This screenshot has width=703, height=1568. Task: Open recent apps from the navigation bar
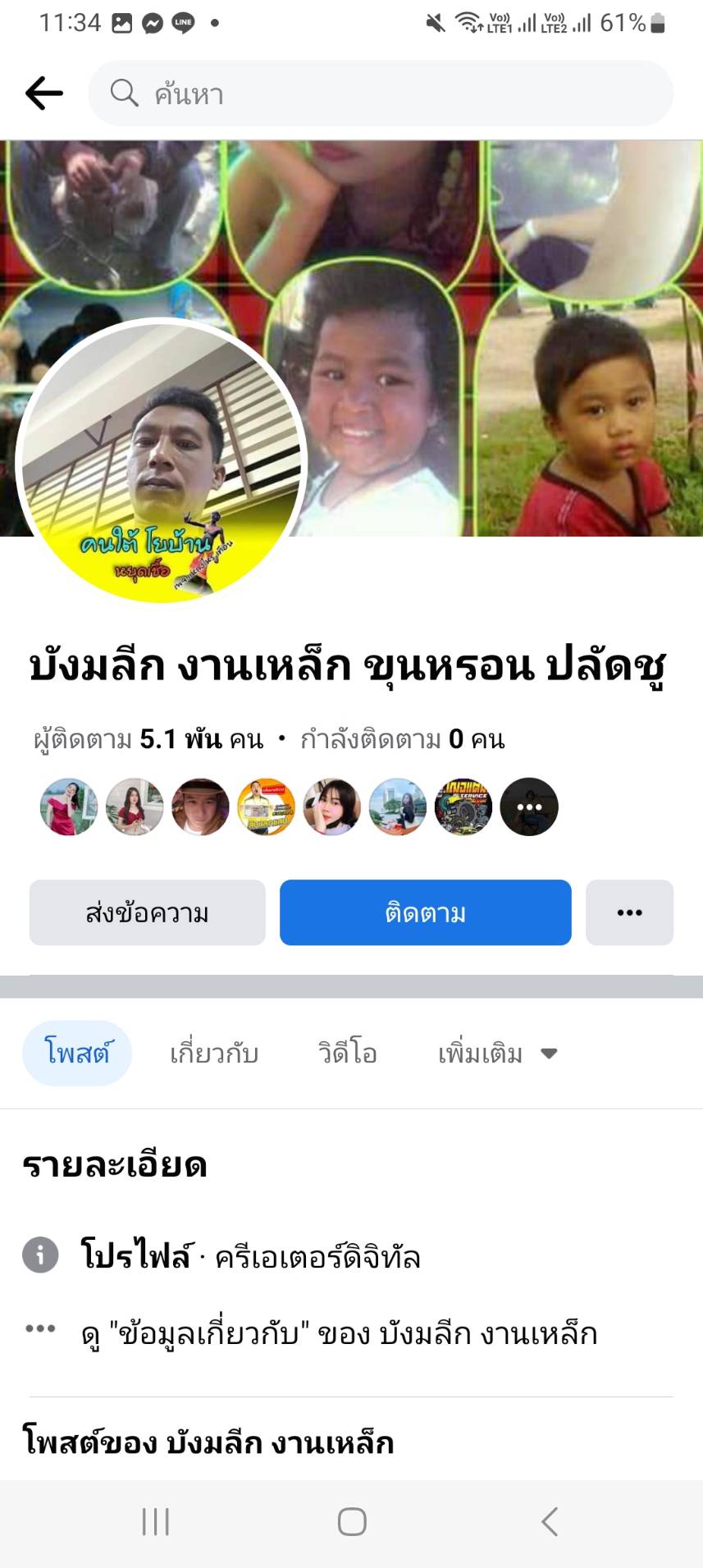(x=156, y=1522)
